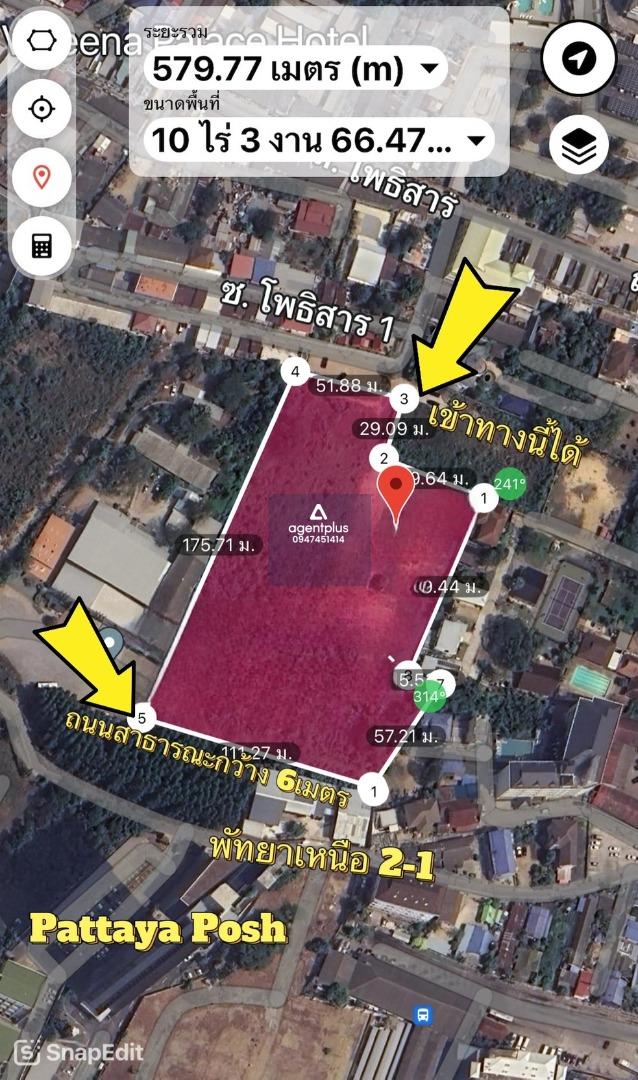Open the polygon shape tool
Image resolution: width=638 pixels, height=1080 pixels.
[41, 41]
